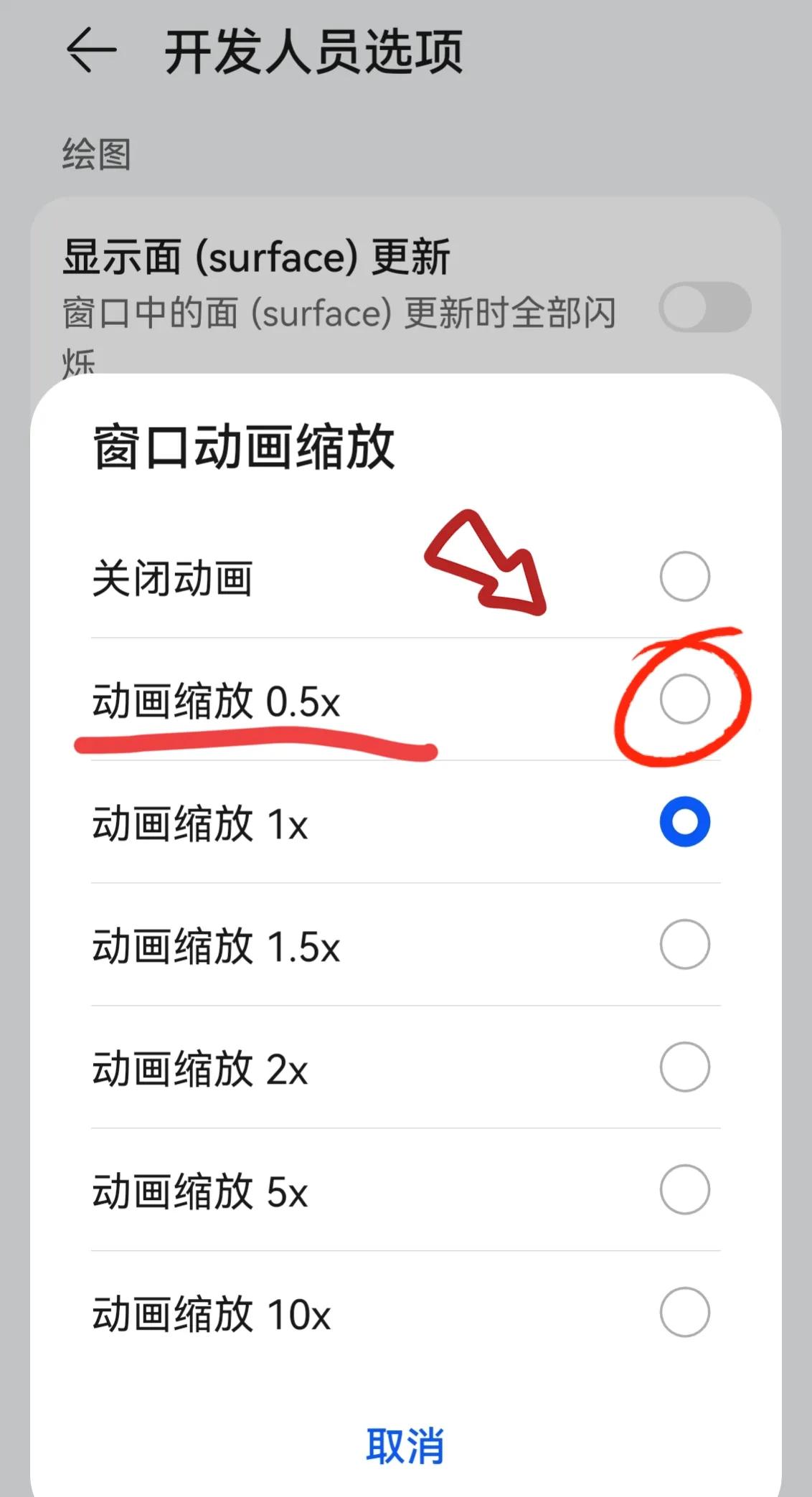The image size is (812, 1497).
Task: Tap the circled radio button next to 0.5x
Action: coord(684,699)
